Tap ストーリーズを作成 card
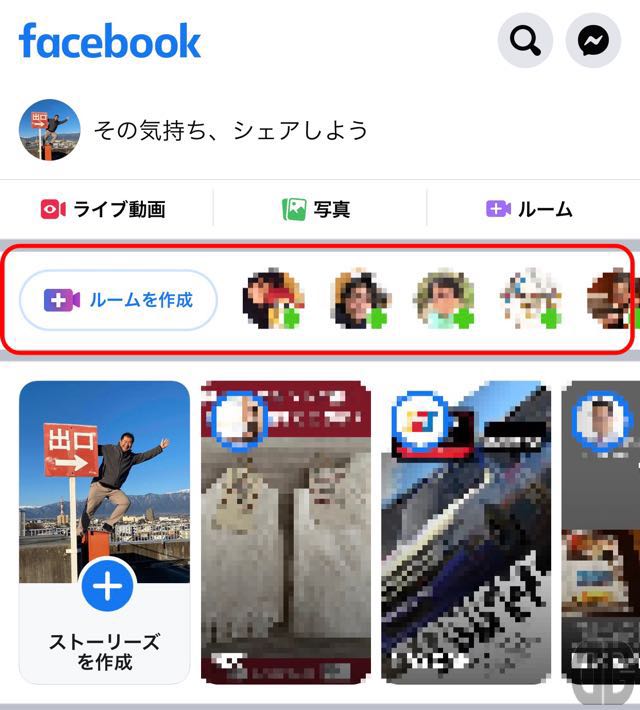640x710 pixels. (104, 531)
